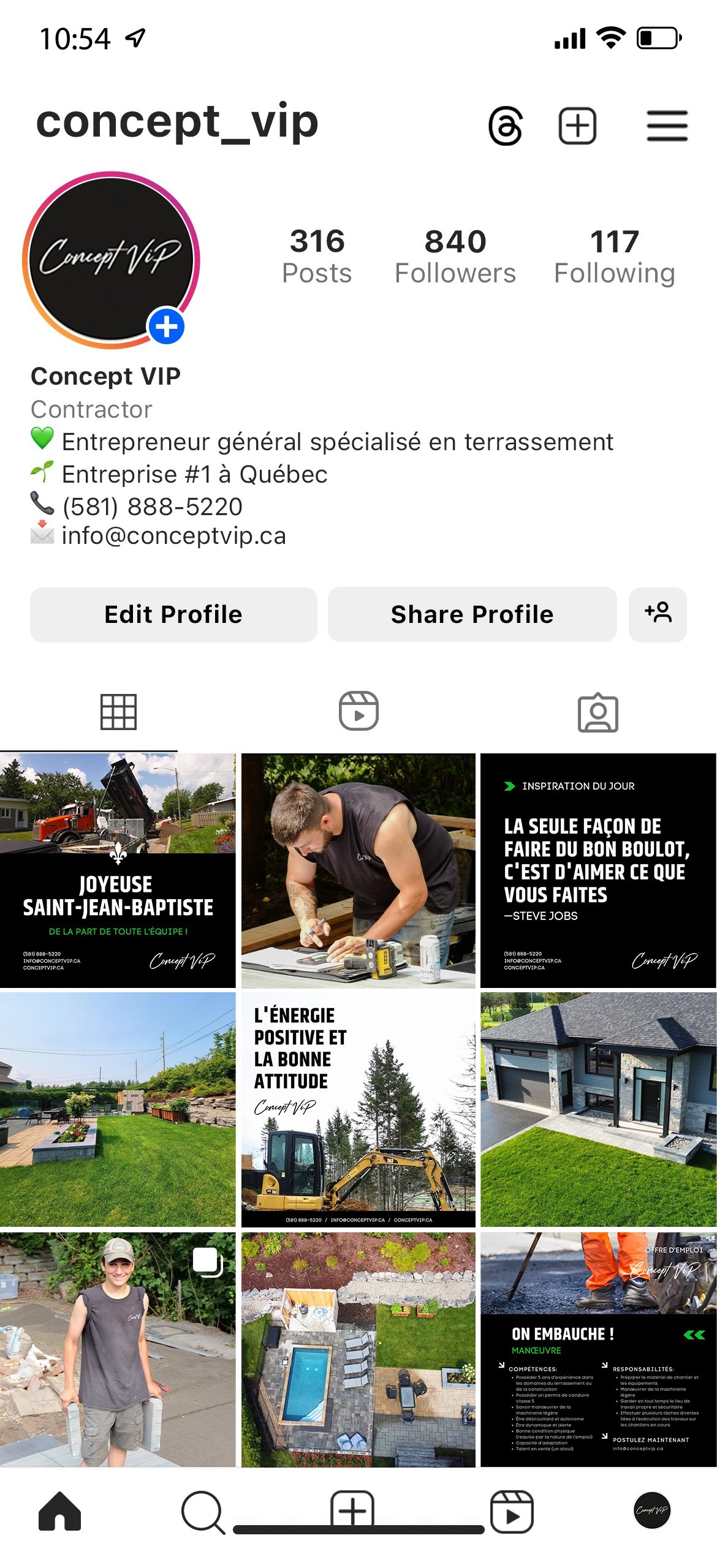Open the aerial pool backyard post
The width and height of the screenshot is (717, 1568).
[358, 1349]
